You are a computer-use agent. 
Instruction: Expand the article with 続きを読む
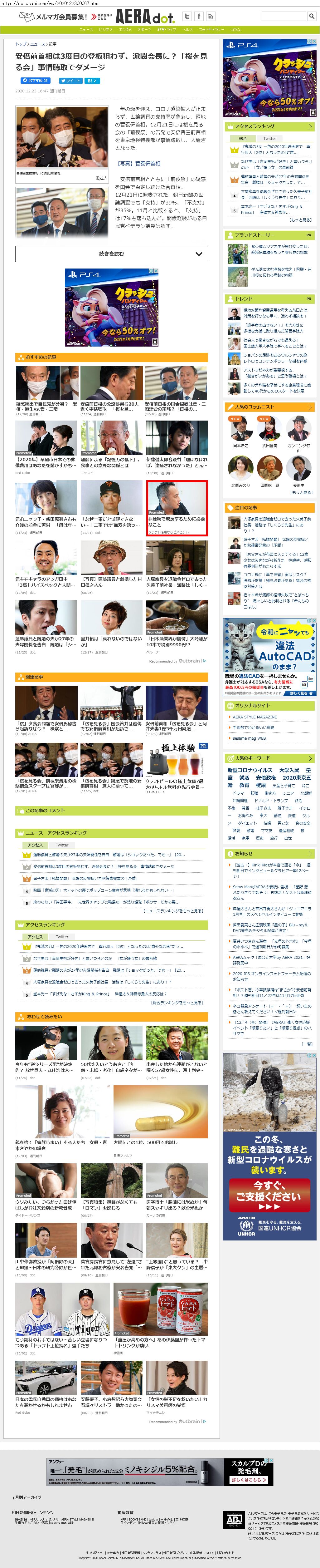111,253
